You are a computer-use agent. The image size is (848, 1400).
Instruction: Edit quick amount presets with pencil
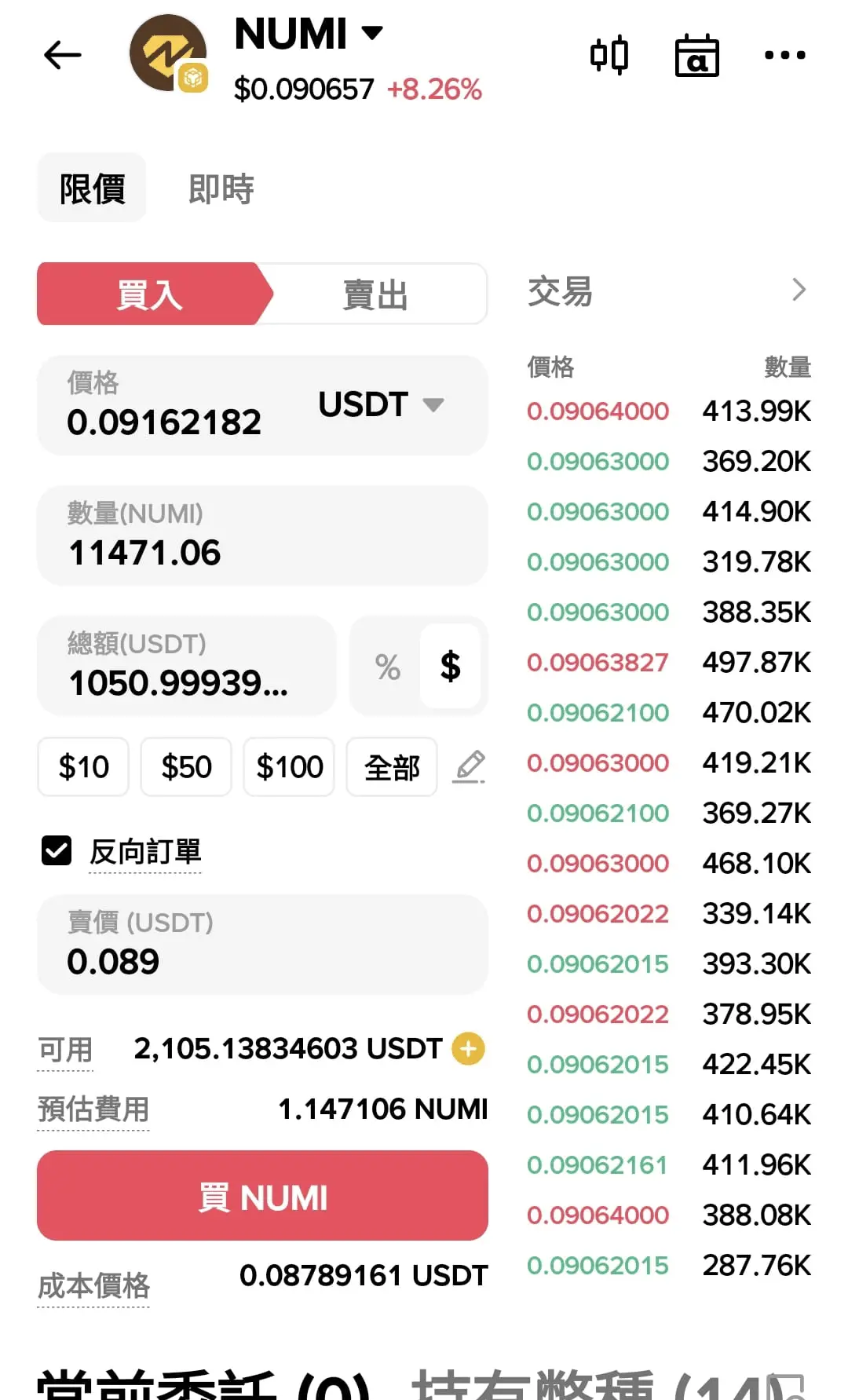[x=470, y=766]
